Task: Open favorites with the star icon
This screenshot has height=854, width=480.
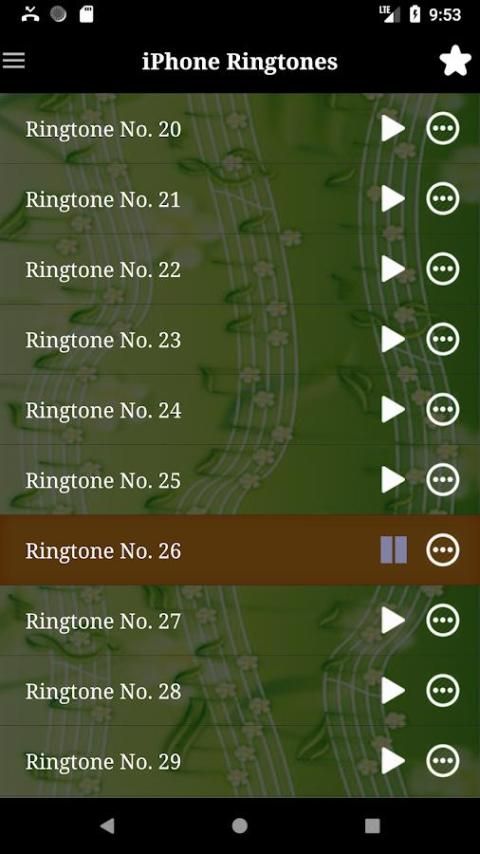Action: pyautogui.click(x=455, y=60)
